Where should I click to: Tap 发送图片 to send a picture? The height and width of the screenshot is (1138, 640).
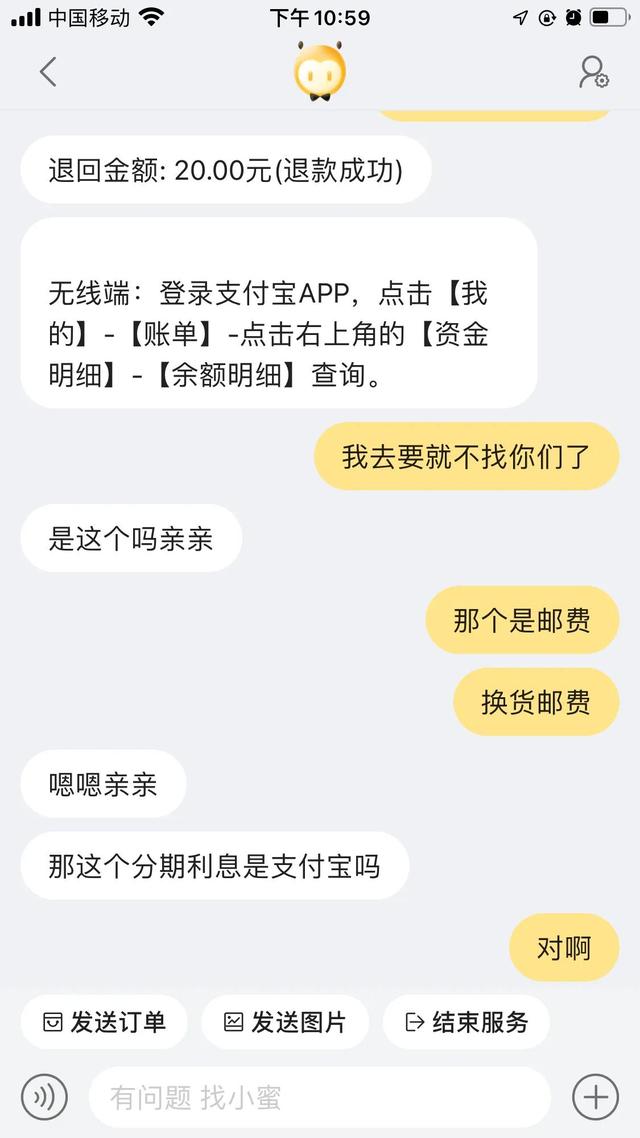tap(285, 1022)
